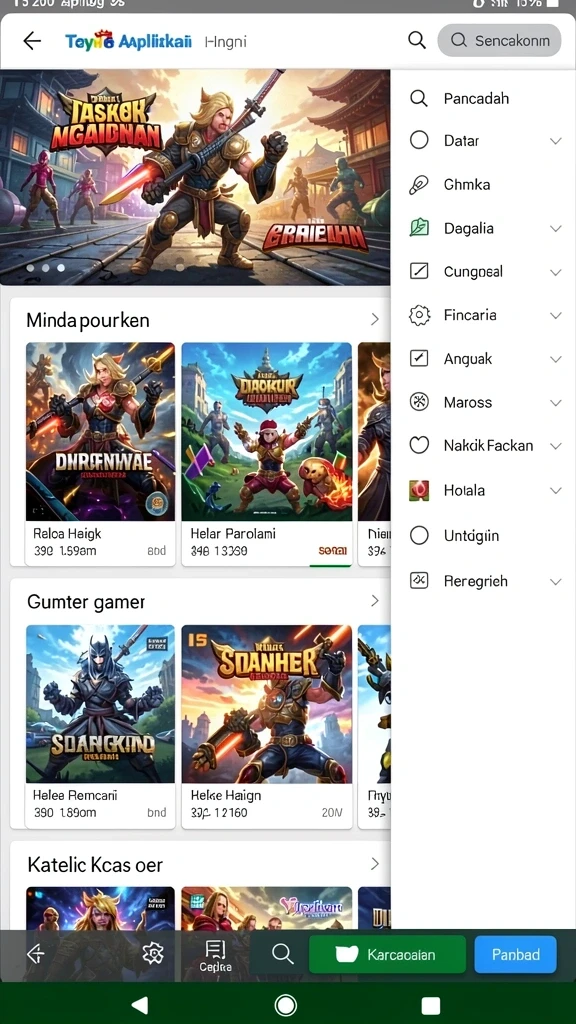The height and width of the screenshot is (1024, 576).
Task: Select Untdgiin in the side menu
Action: 483,536
